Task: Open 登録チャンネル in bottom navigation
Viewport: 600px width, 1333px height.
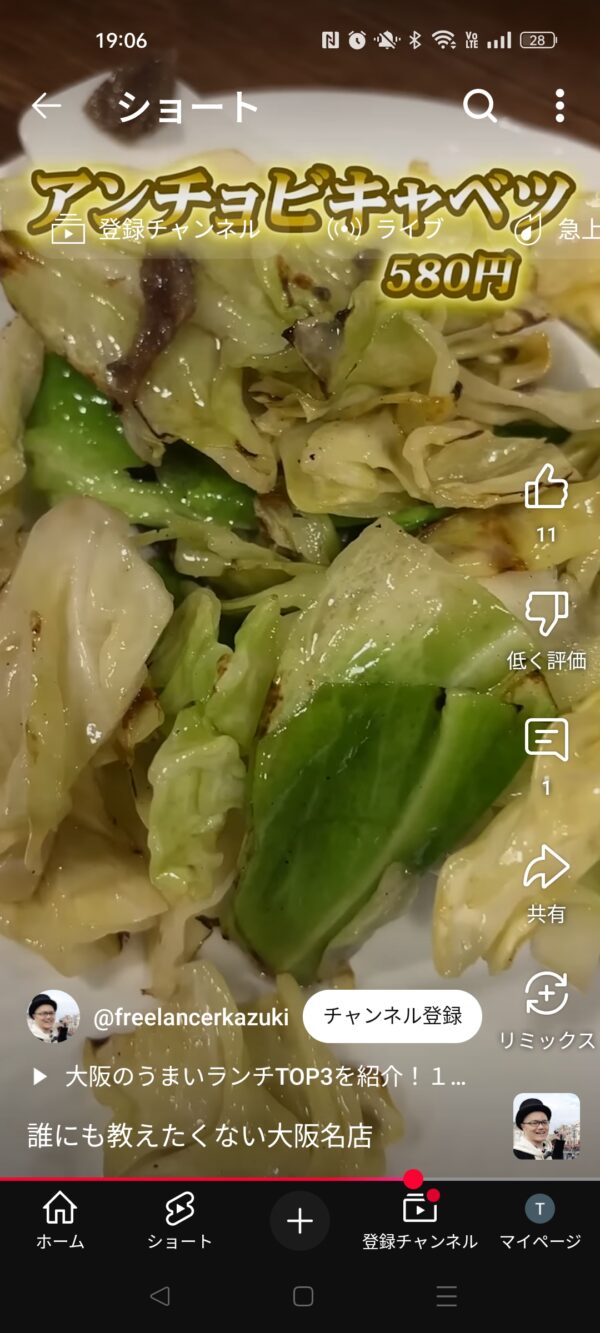Action: pyautogui.click(x=420, y=1220)
